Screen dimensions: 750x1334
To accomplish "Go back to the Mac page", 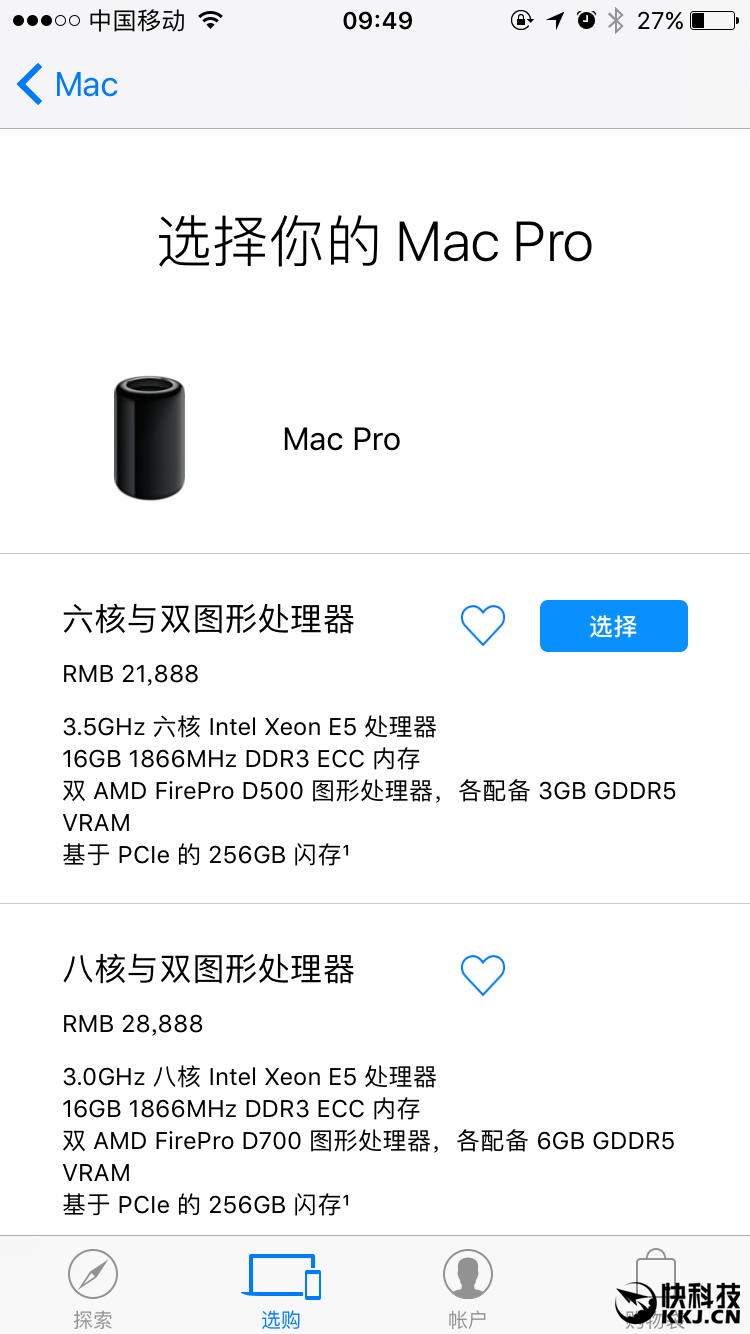I will point(68,85).
